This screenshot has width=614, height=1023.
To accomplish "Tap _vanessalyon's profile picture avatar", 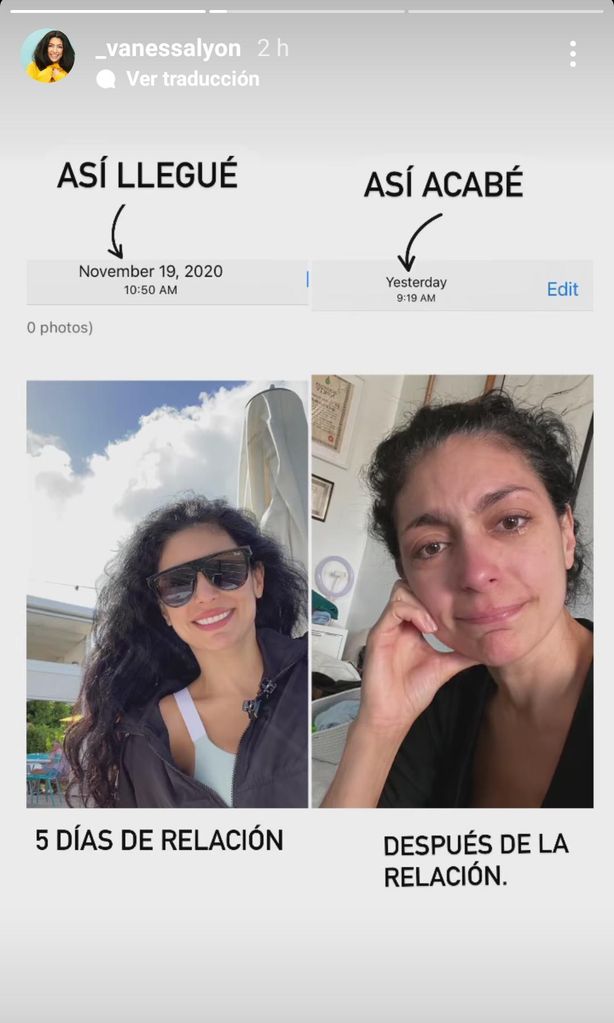I will tap(48, 56).
